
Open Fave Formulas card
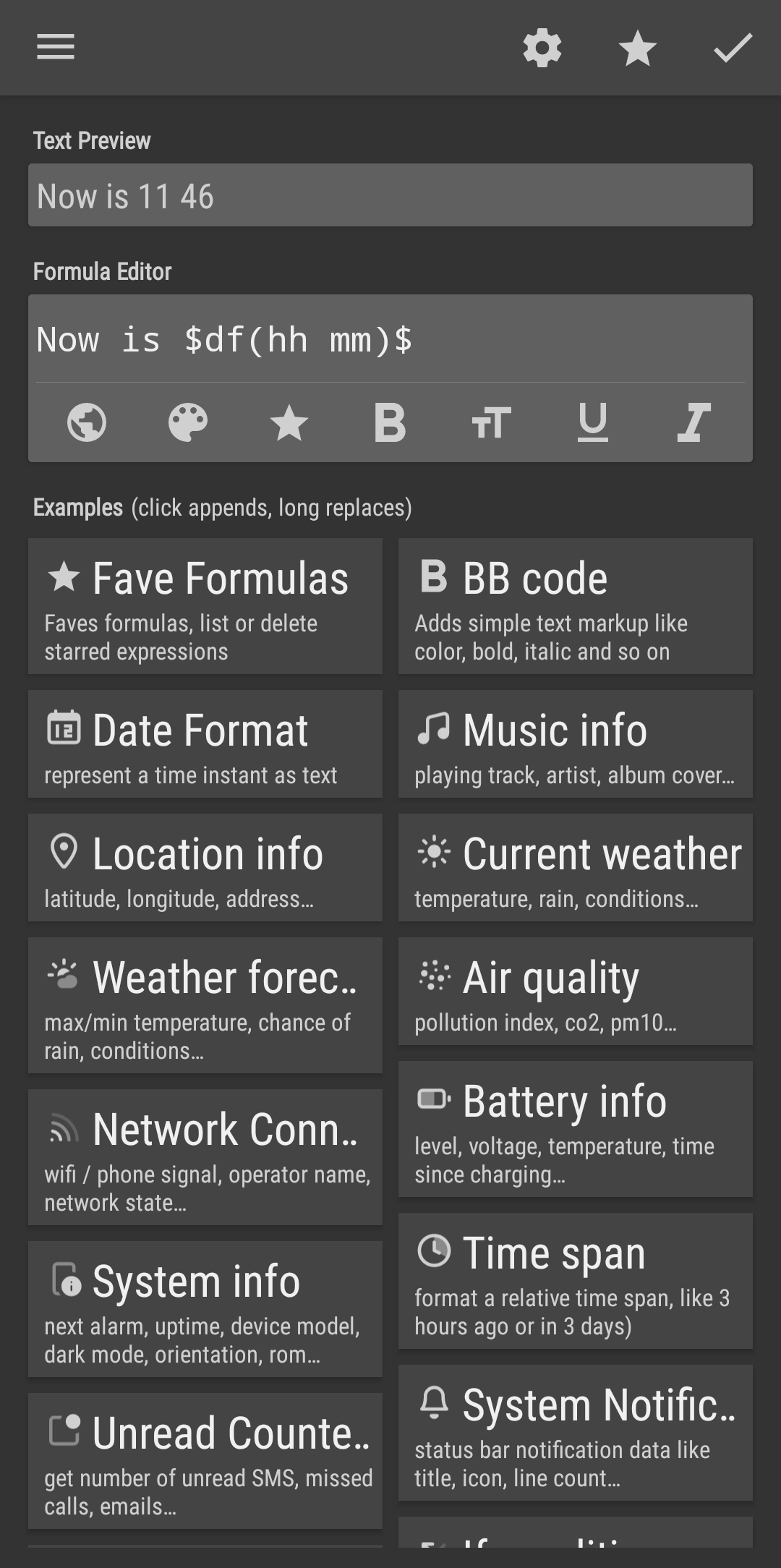205,606
